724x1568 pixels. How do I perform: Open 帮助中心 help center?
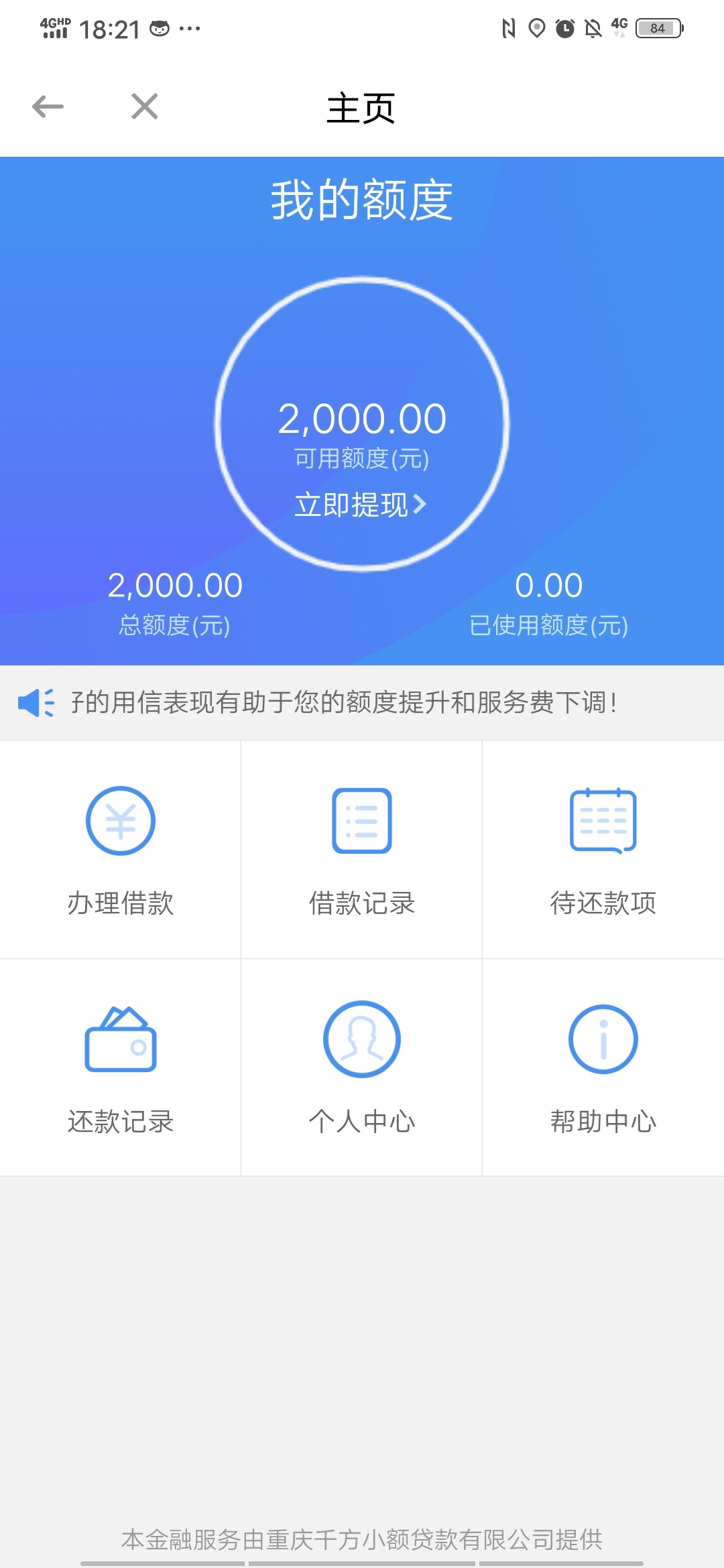603,1067
